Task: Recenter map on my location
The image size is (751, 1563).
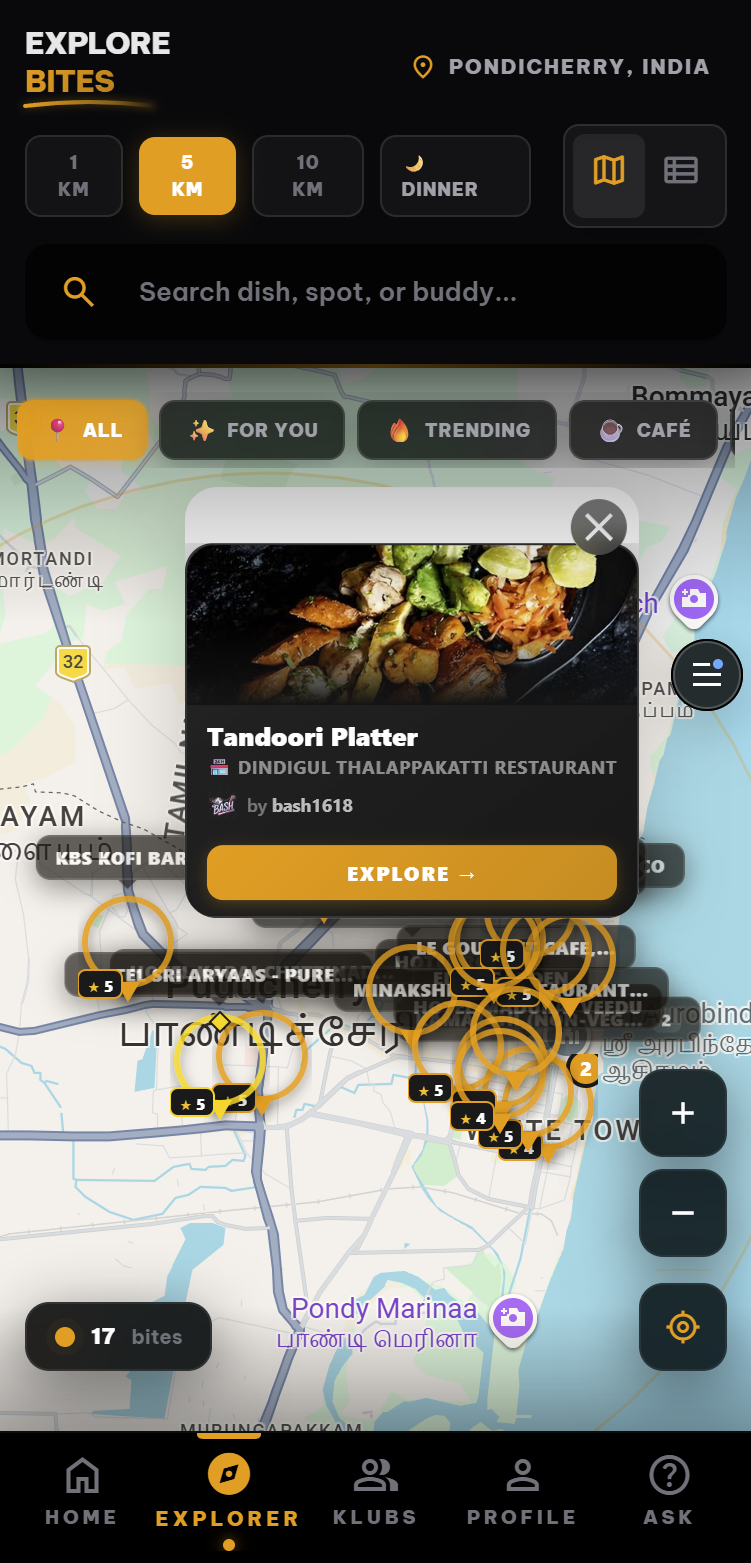Action: click(682, 1327)
